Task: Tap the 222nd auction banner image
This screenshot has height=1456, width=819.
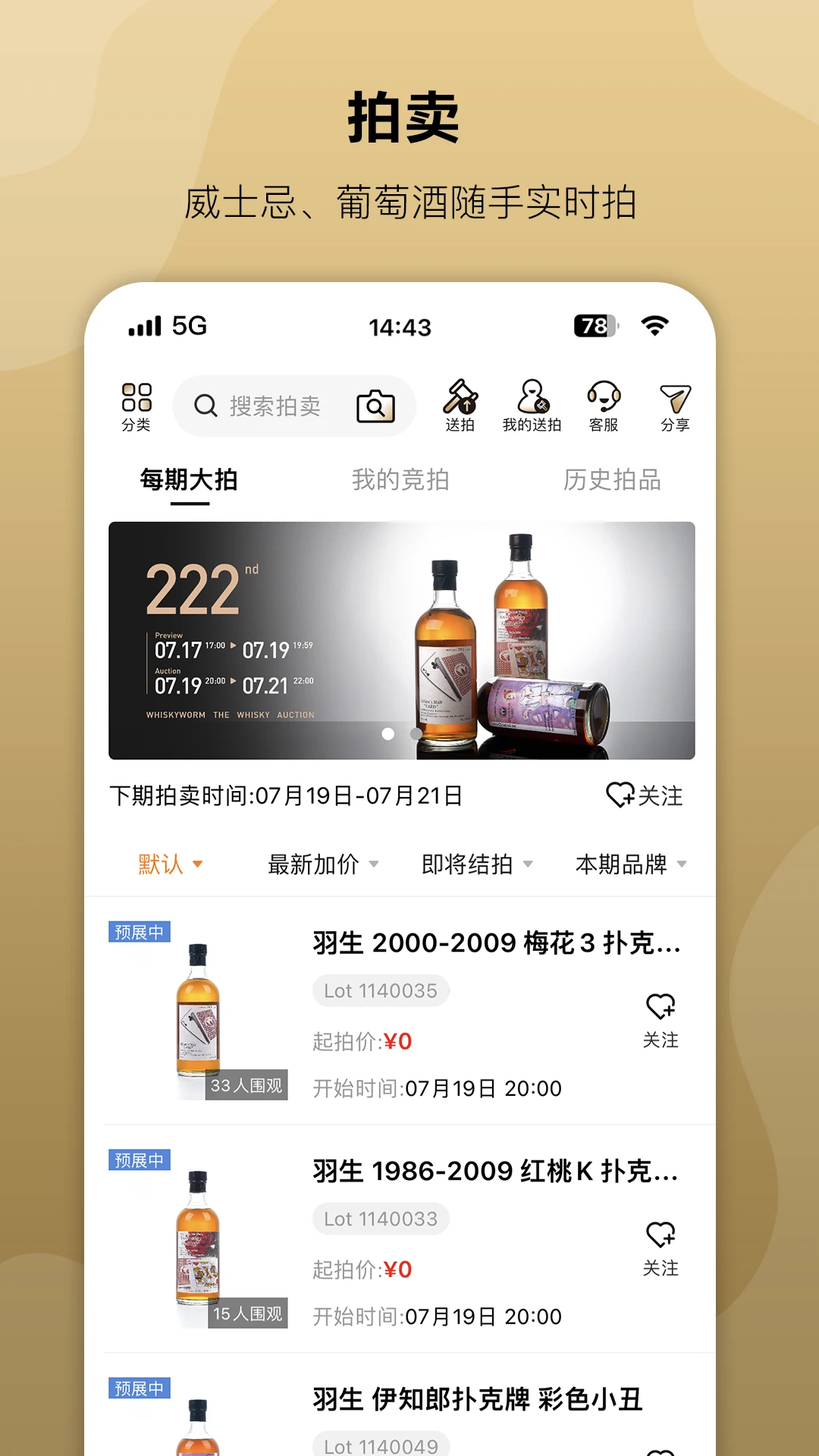Action: [402, 640]
